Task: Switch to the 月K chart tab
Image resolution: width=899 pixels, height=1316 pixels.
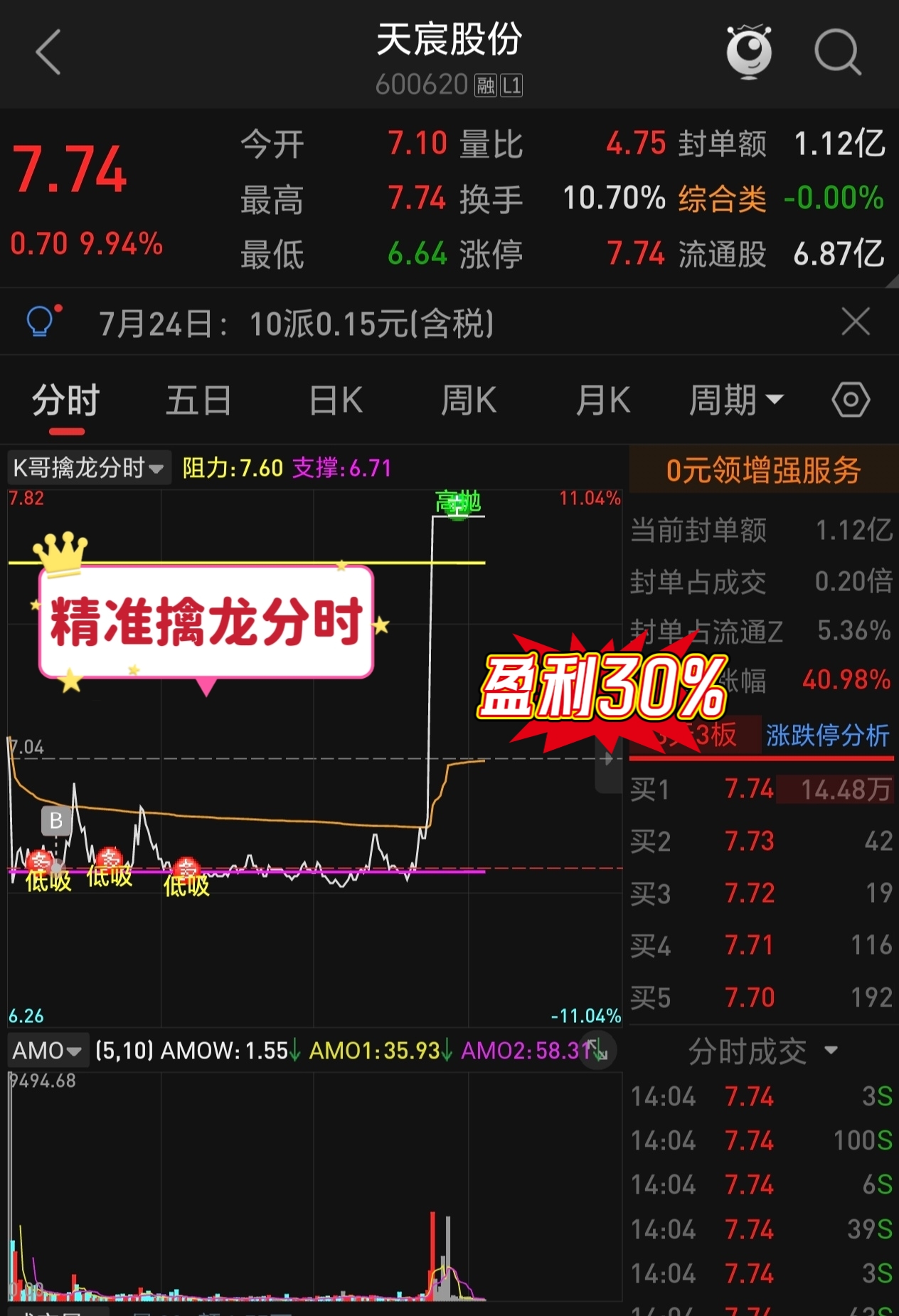Action: pyautogui.click(x=602, y=400)
